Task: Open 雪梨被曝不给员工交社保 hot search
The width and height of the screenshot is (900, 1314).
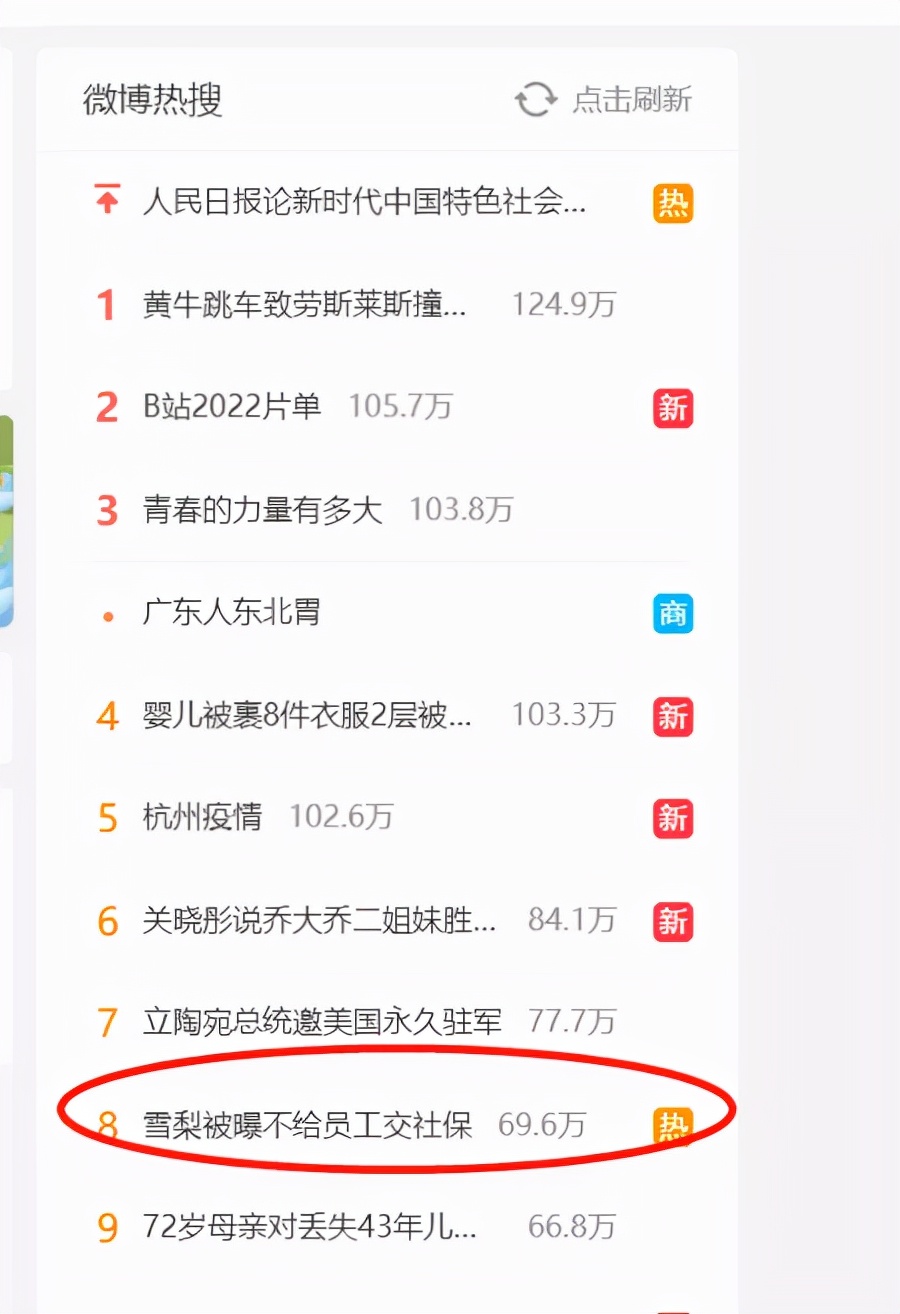Action: point(307,1125)
